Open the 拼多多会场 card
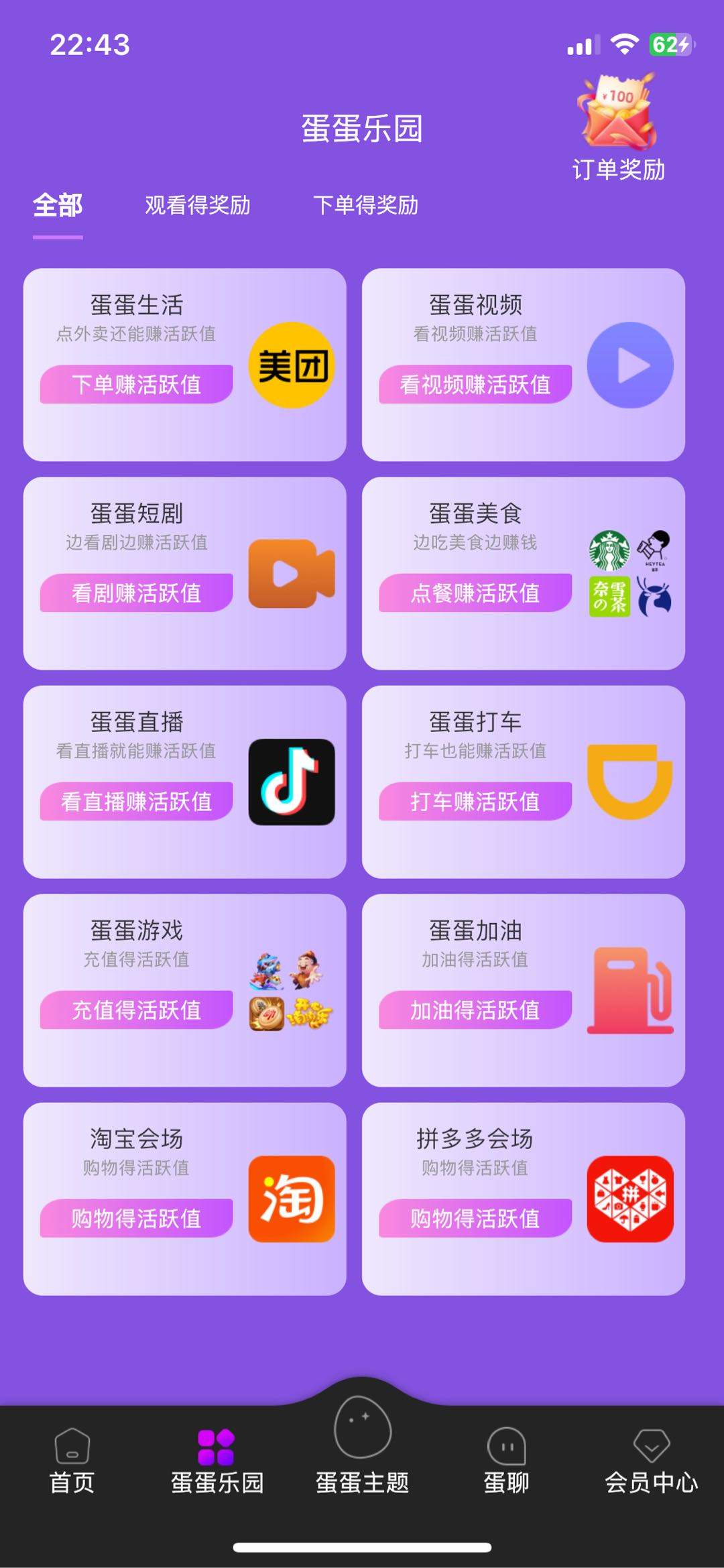This screenshot has width=724, height=1568. 523,1198
